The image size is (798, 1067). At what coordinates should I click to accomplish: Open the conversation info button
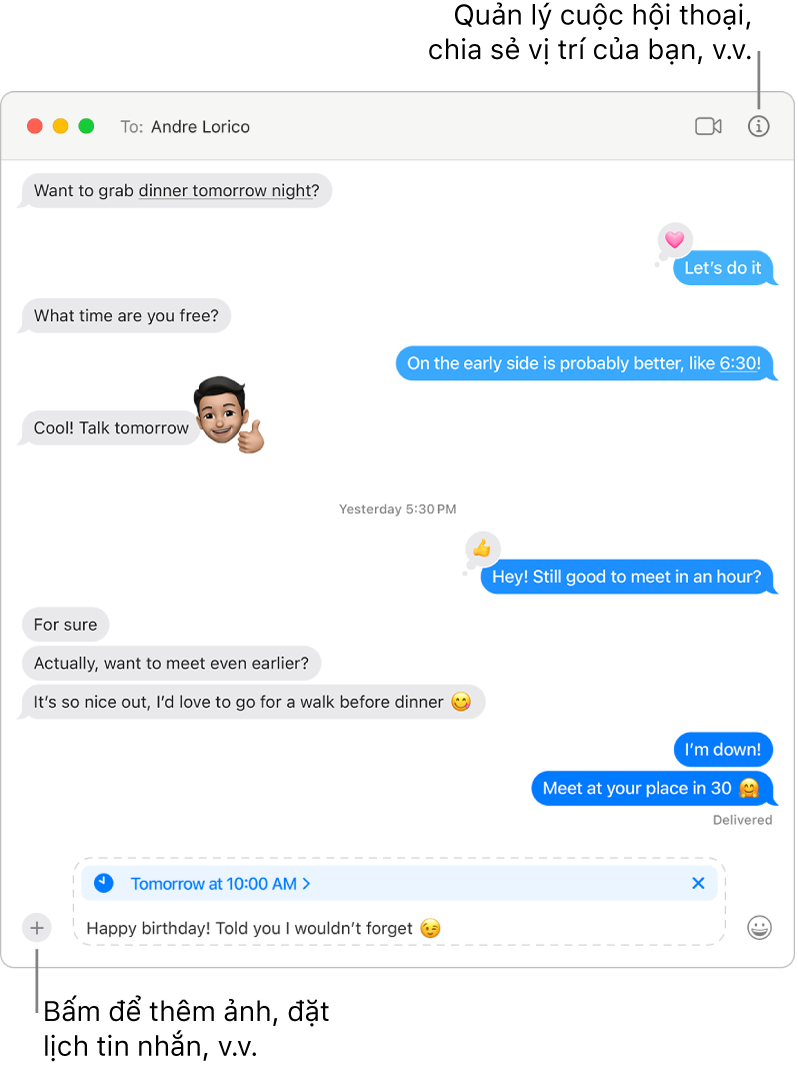[x=759, y=127]
